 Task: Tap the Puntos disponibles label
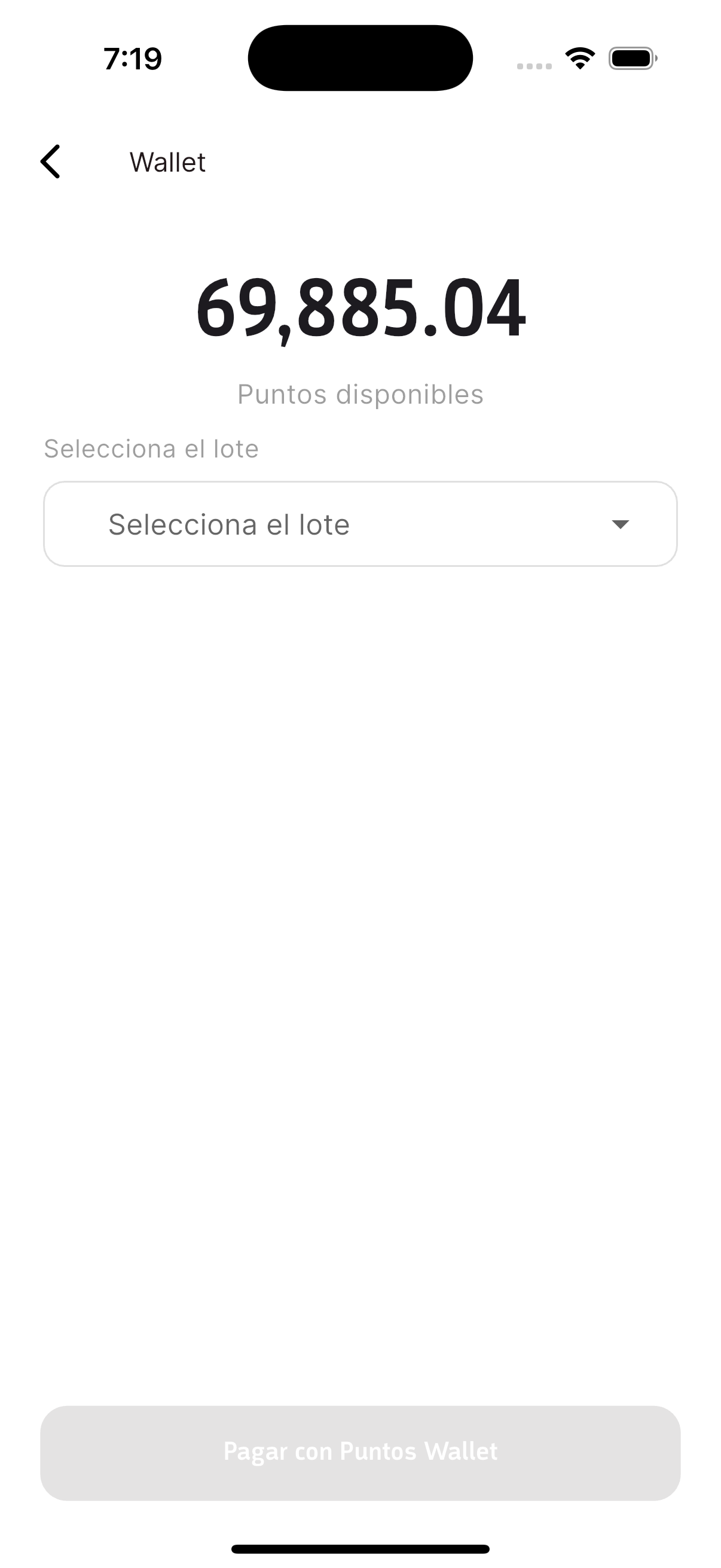click(360, 393)
